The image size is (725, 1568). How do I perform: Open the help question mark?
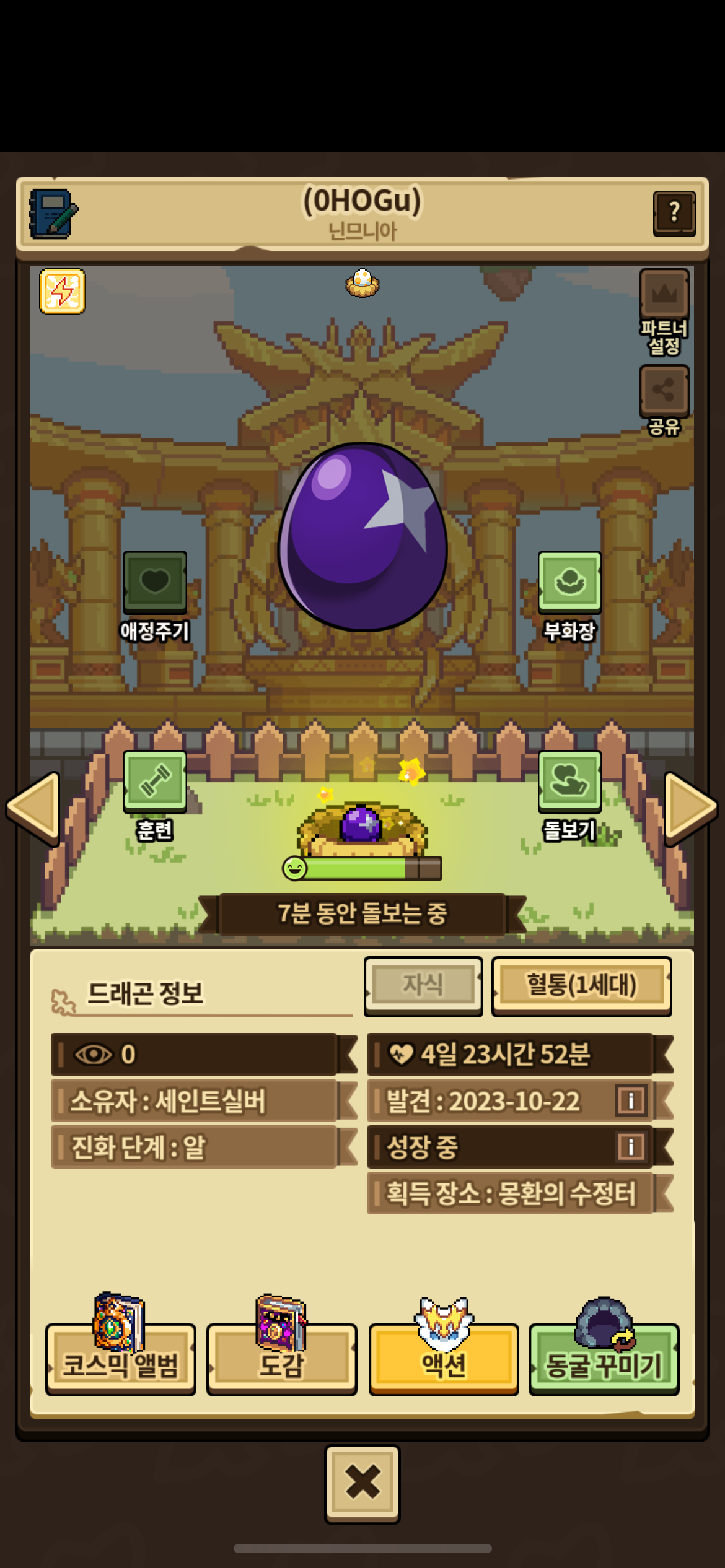pyautogui.click(x=674, y=213)
